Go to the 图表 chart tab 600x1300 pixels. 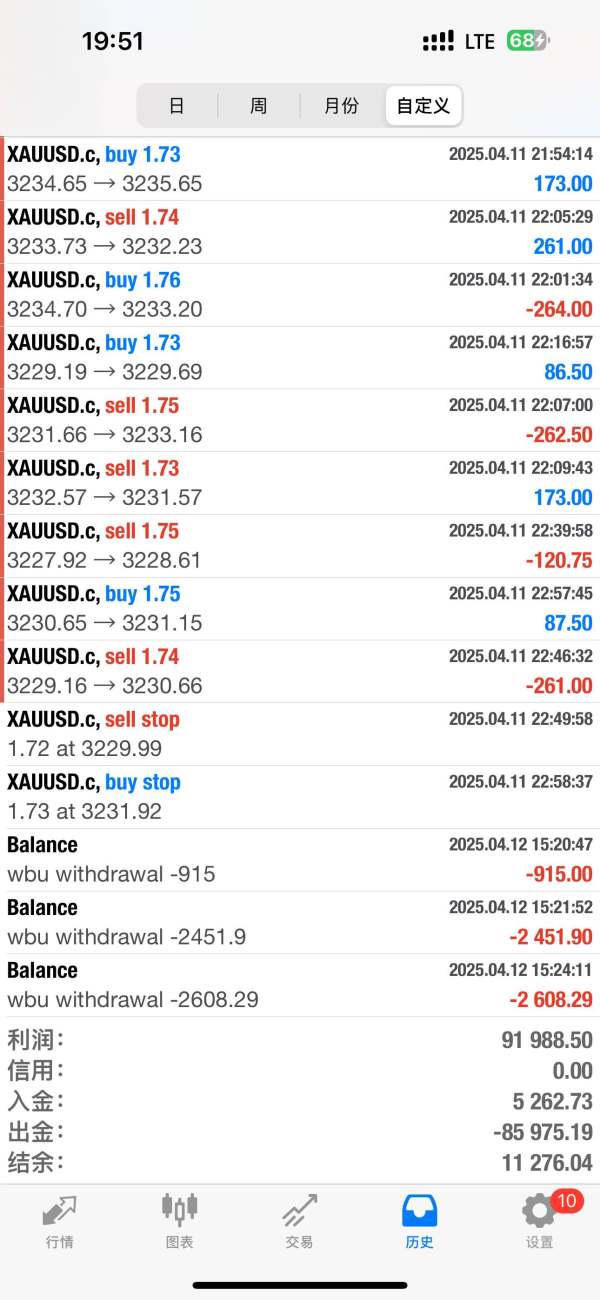tap(180, 1221)
